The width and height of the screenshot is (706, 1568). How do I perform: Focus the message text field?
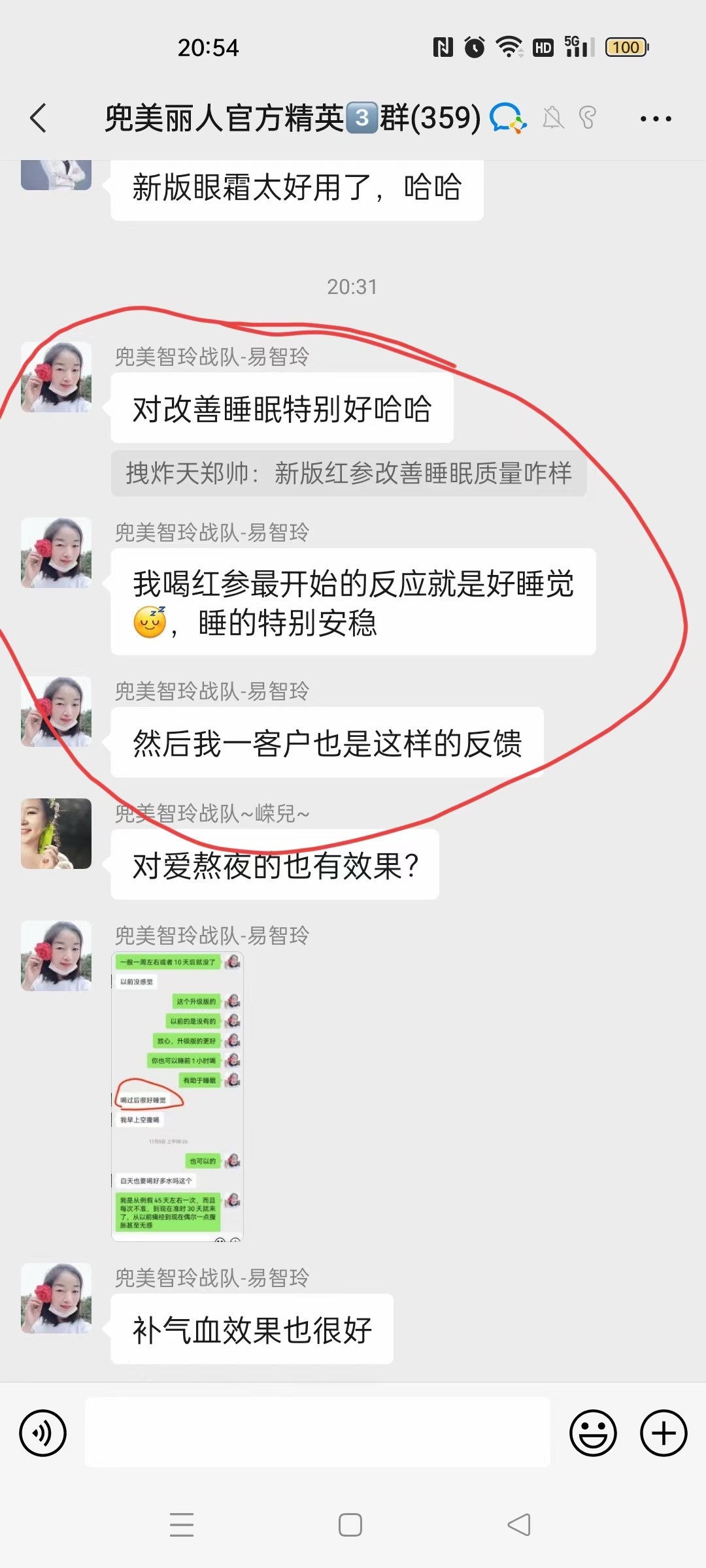(x=317, y=1433)
